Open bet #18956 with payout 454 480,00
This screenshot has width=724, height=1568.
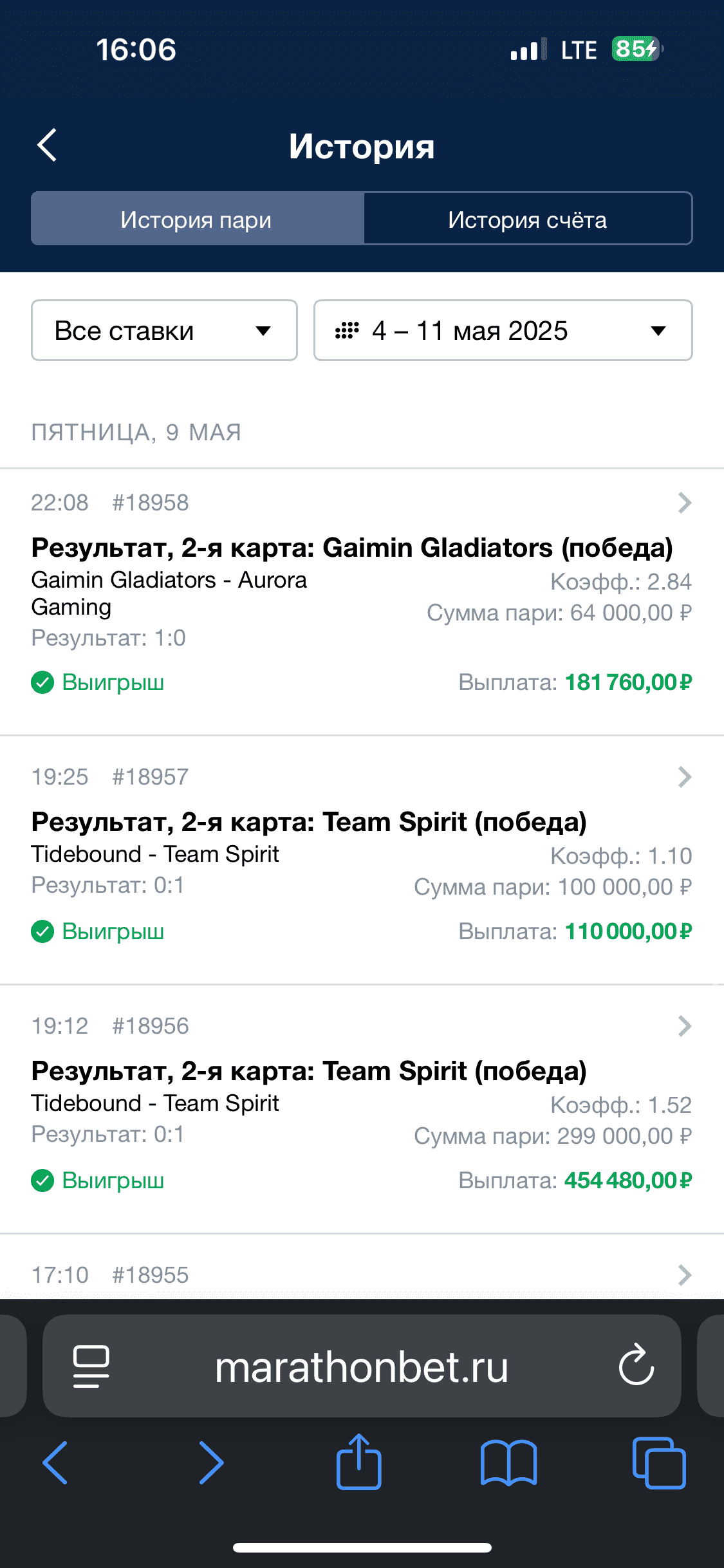point(362,1109)
